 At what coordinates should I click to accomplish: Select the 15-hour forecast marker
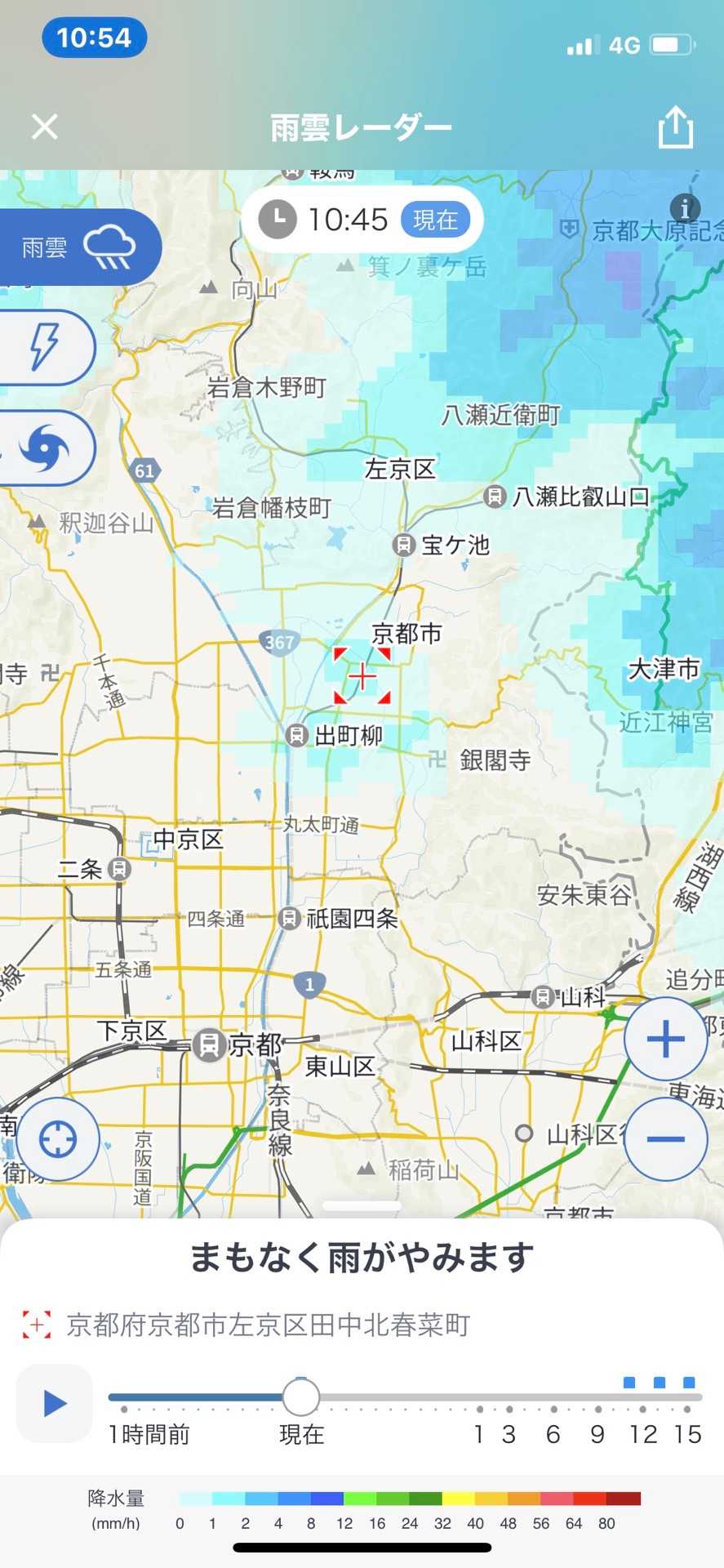pyautogui.click(x=687, y=1410)
